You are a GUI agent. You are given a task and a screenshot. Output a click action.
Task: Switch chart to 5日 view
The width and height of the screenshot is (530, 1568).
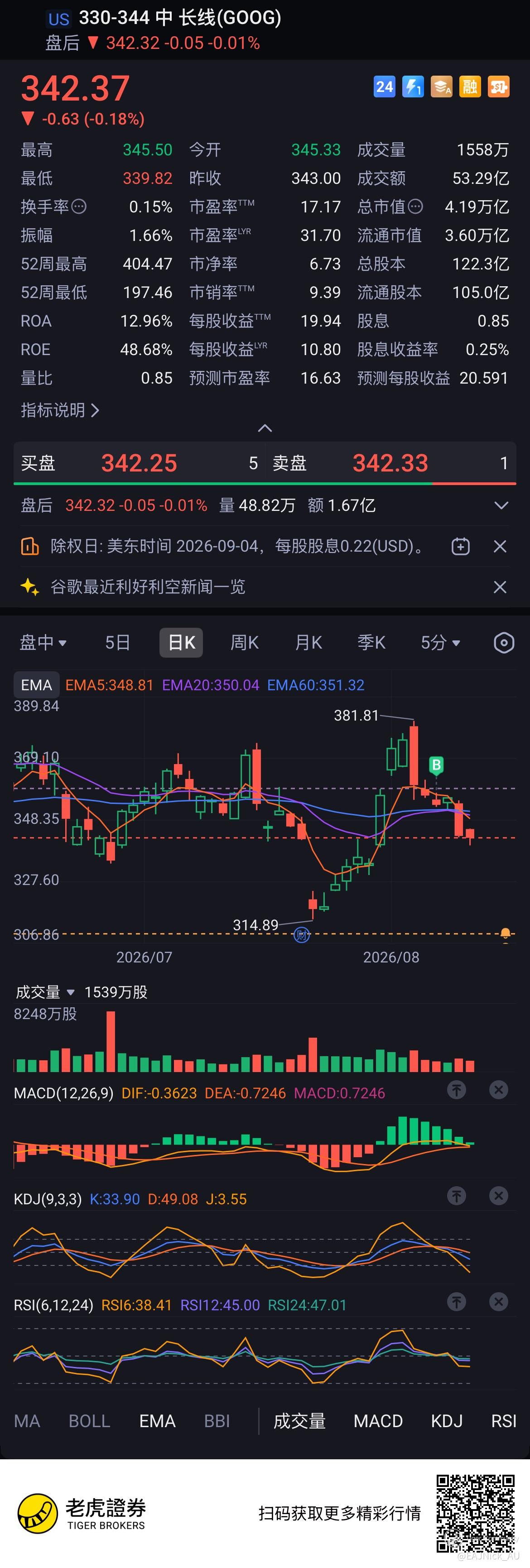tap(117, 642)
